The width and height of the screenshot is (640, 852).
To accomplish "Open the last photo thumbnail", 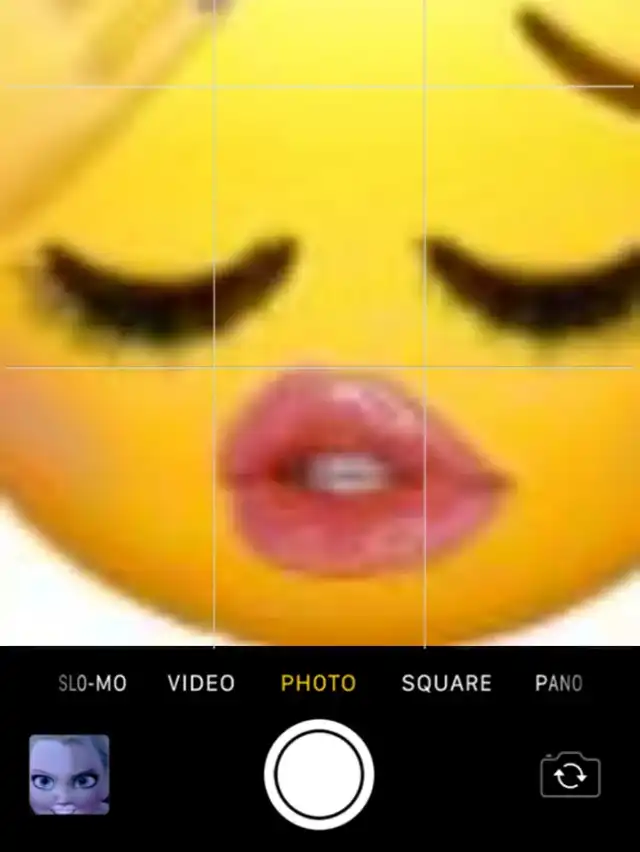I will coord(69,775).
